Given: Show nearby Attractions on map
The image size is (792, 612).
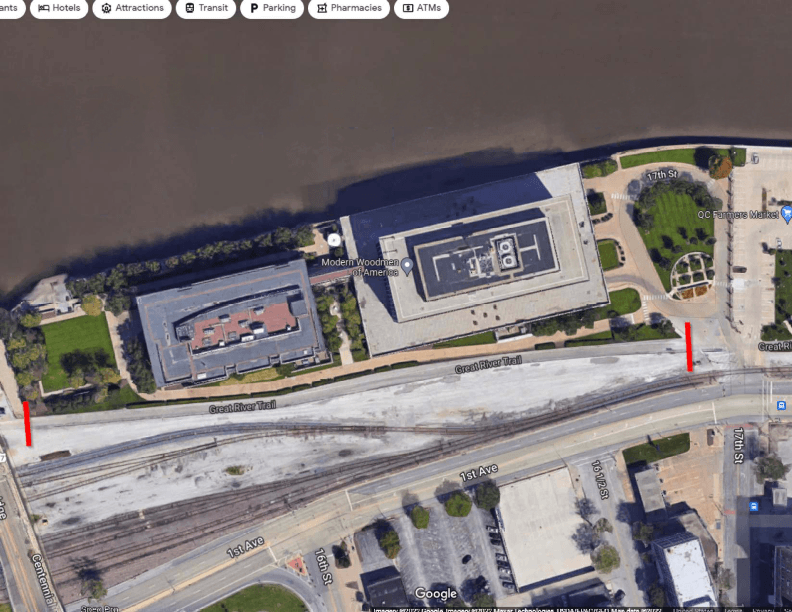Looking at the screenshot, I should (x=132, y=8).
